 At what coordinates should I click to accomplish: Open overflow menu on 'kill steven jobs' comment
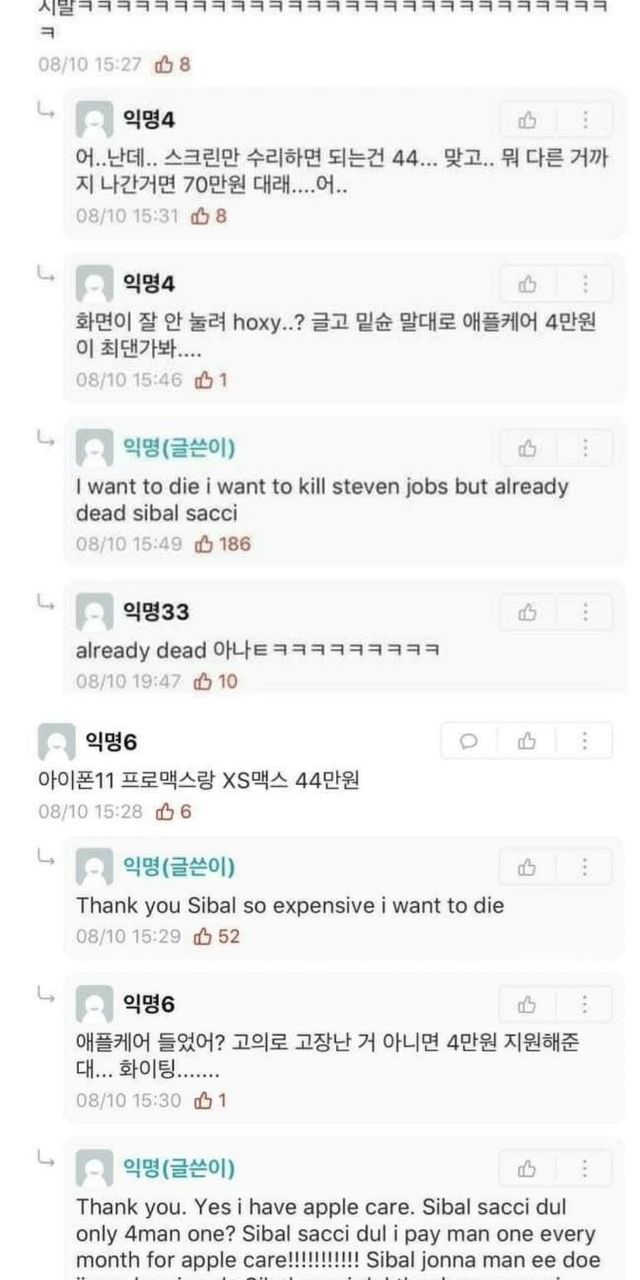(584, 448)
